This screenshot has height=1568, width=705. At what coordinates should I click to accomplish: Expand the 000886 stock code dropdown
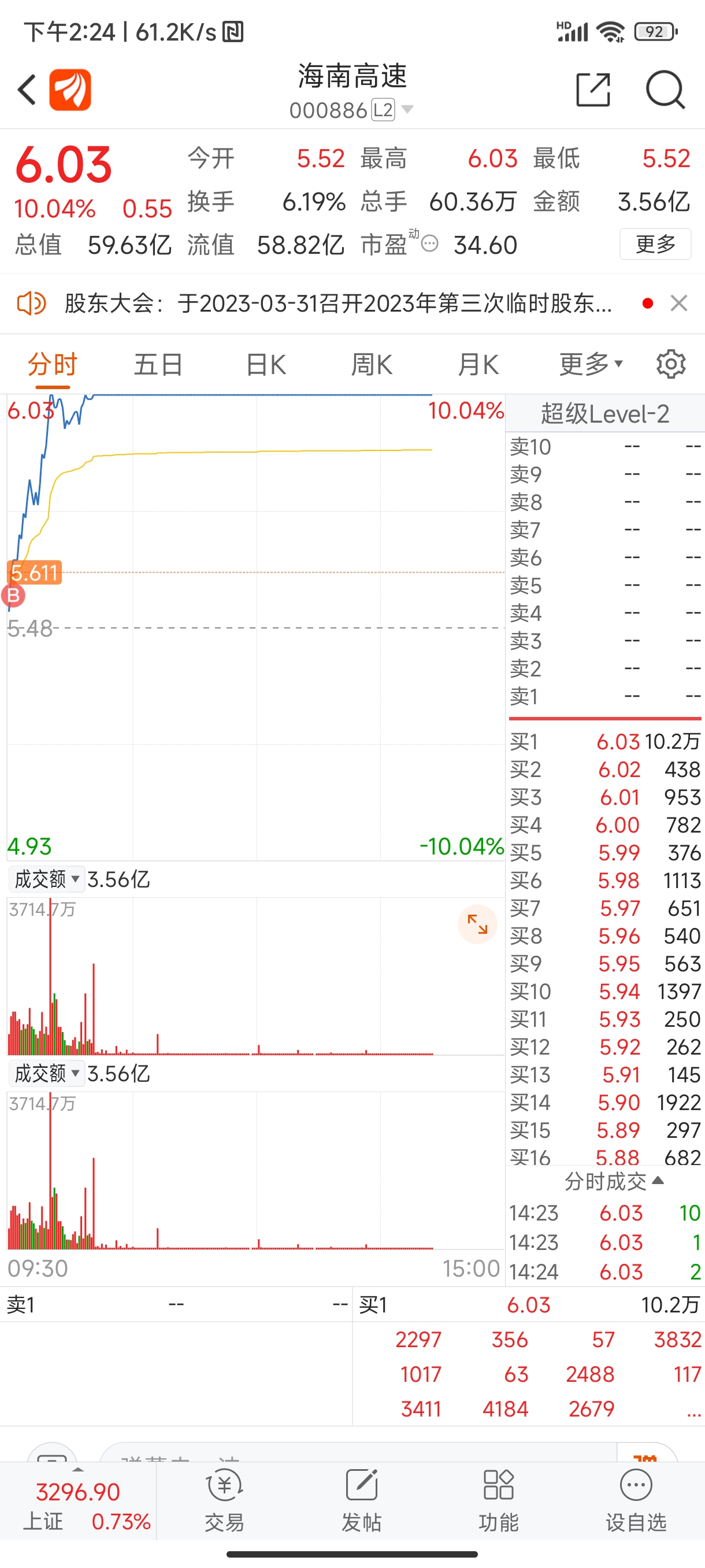pos(407,110)
